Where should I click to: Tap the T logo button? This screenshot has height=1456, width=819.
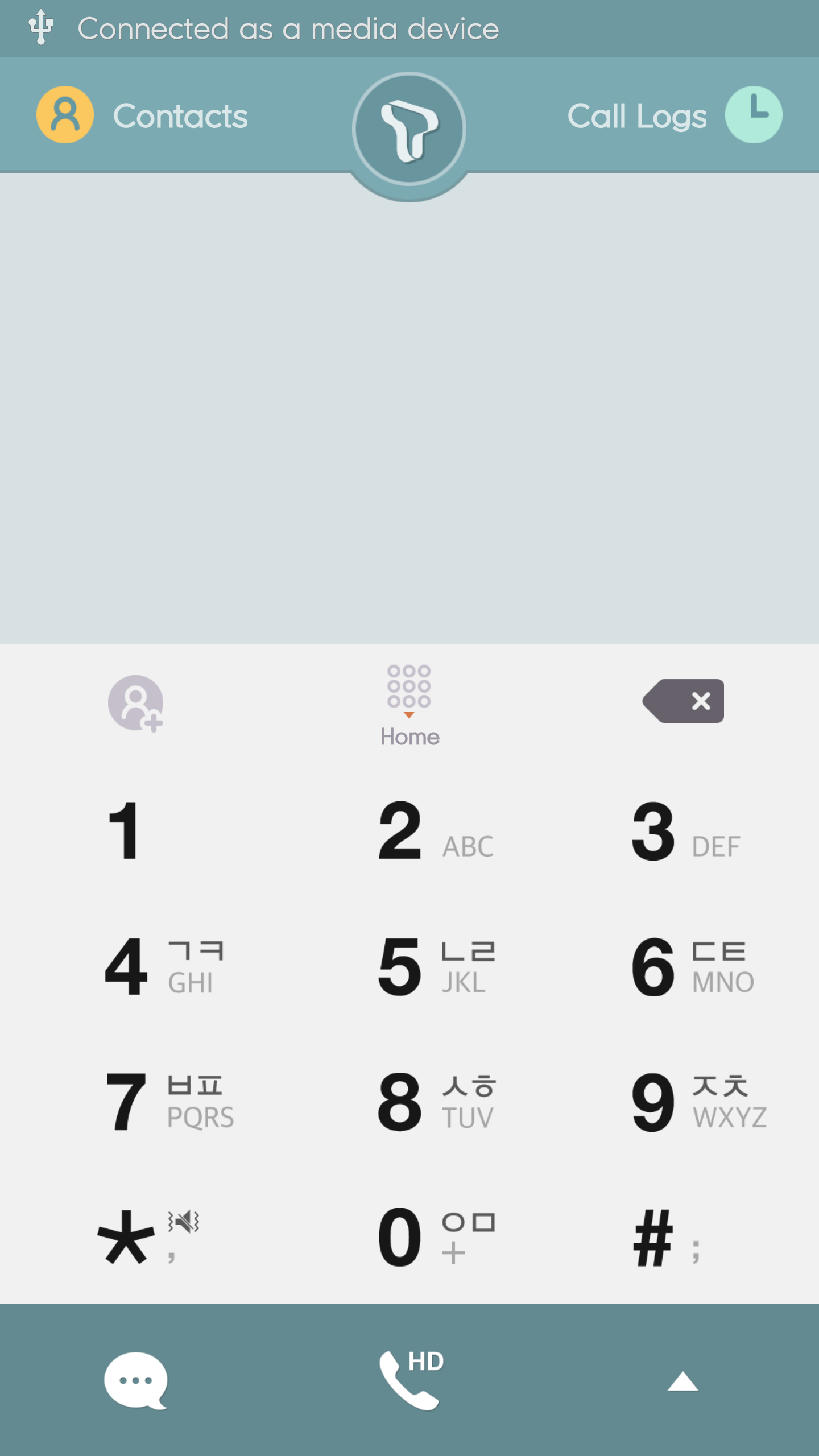tap(409, 130)
